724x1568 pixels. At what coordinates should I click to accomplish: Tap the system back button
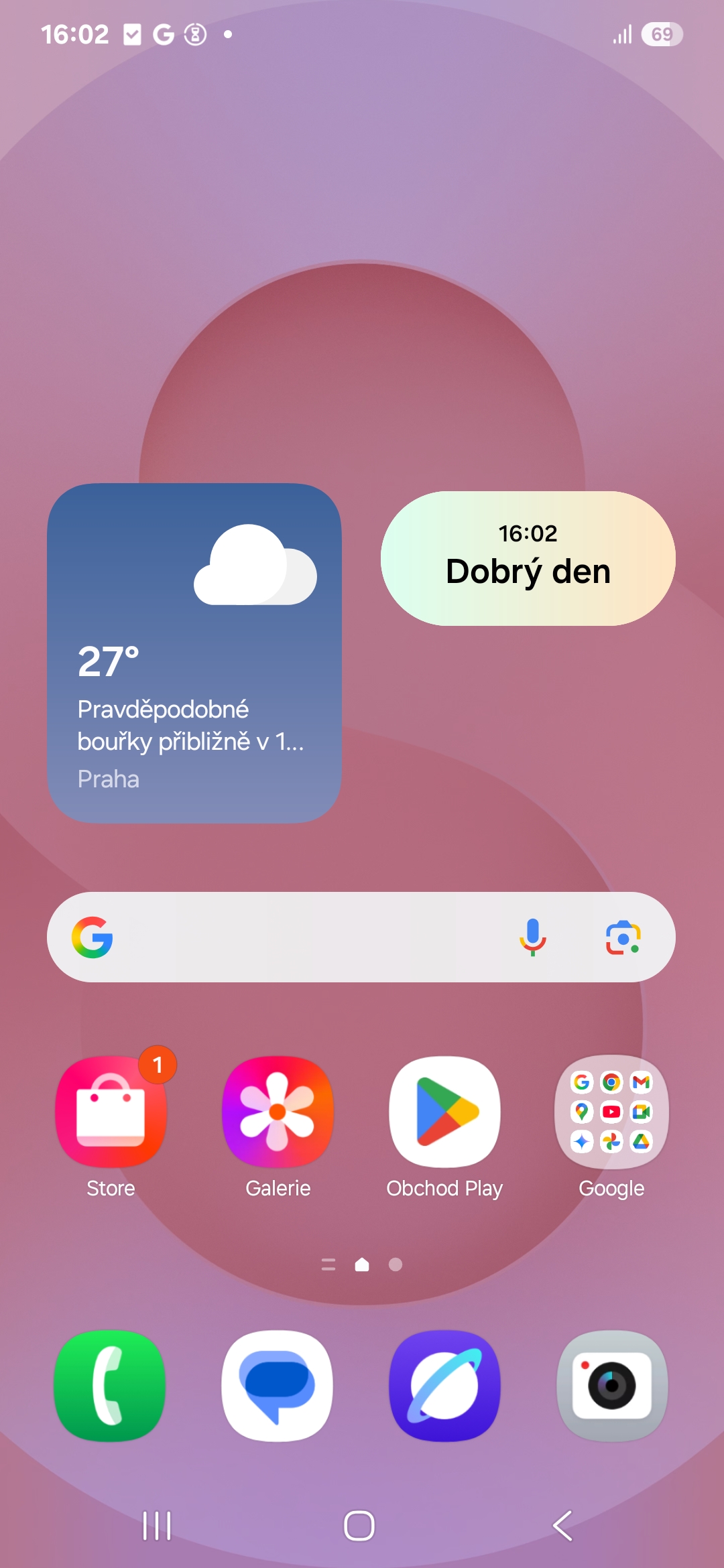click(x=563, y=1526)
